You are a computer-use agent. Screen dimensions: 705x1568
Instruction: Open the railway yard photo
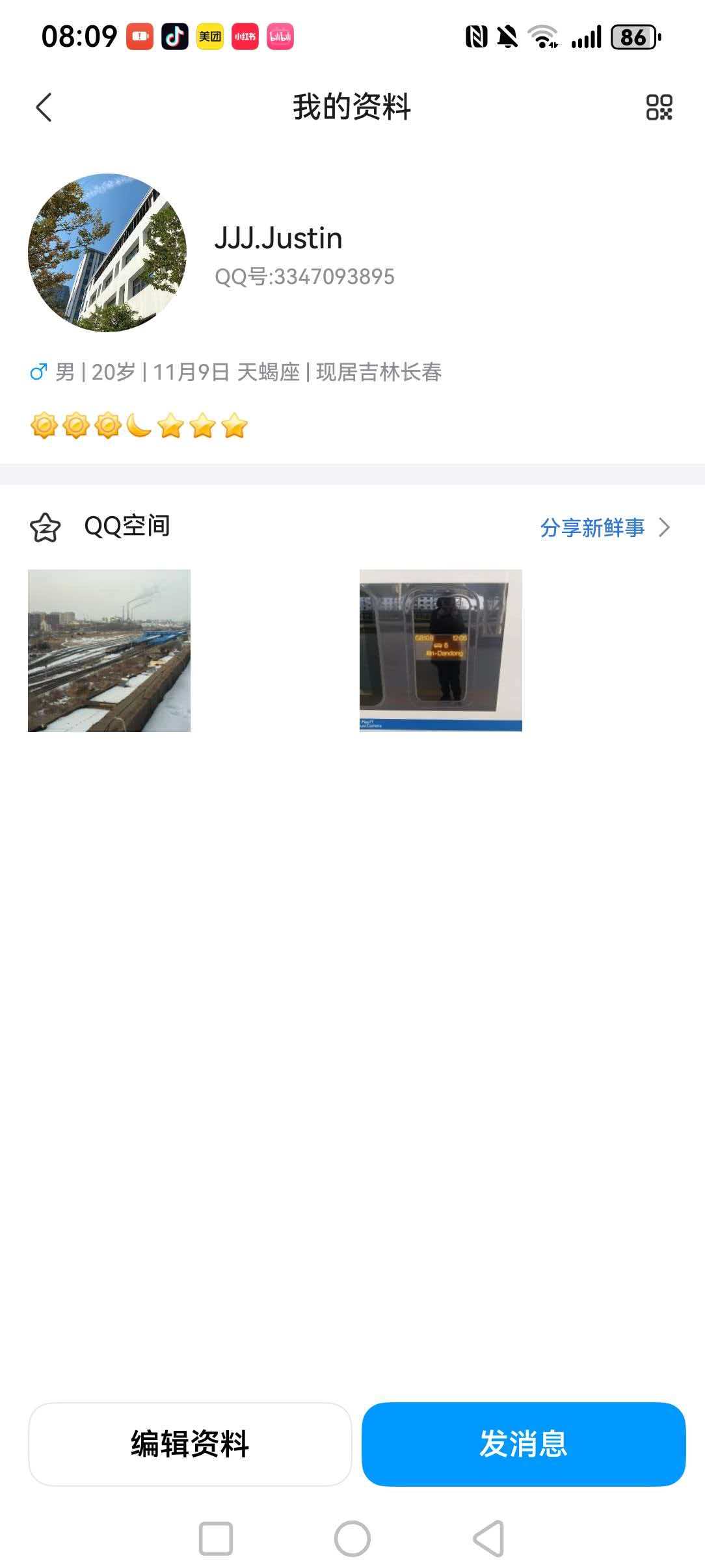point(109,650)
